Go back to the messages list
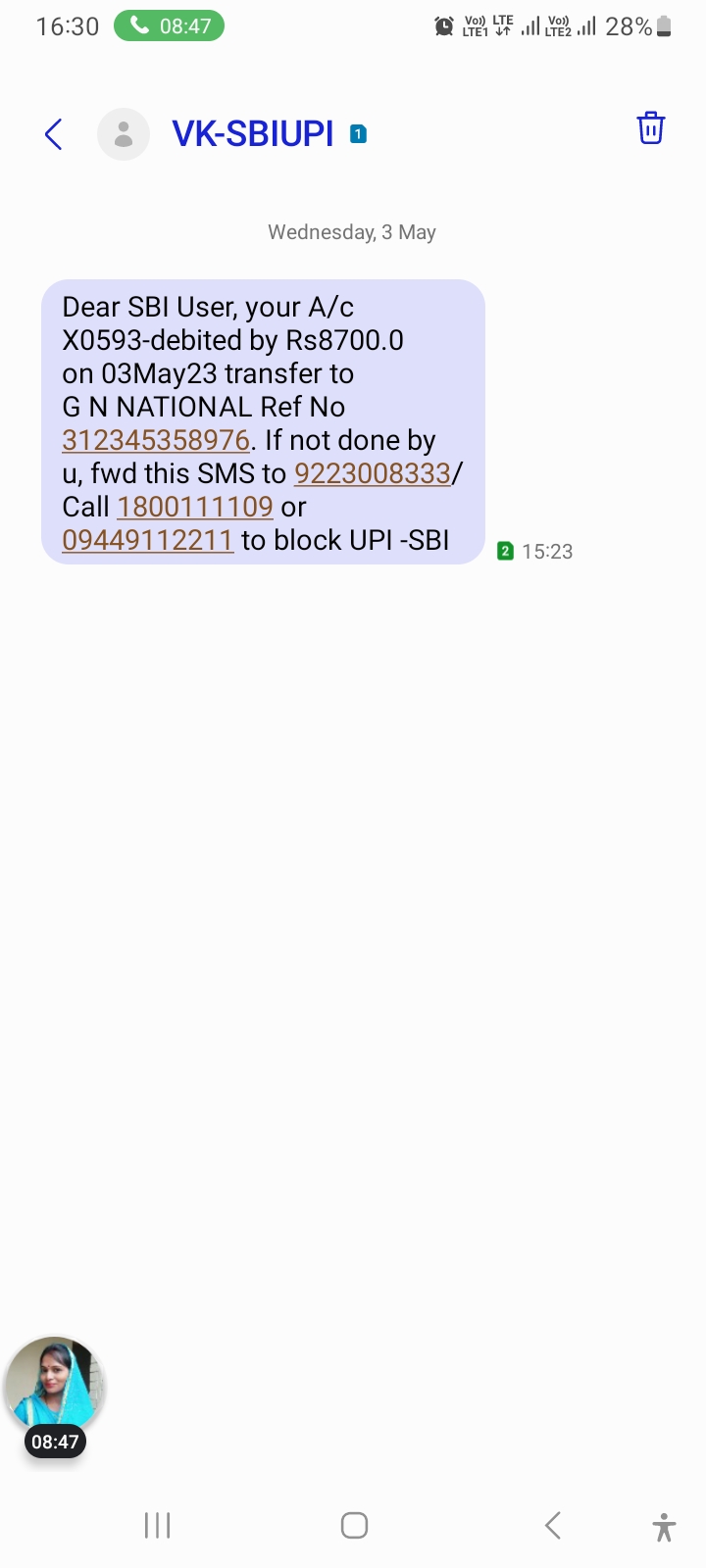This screenshot has width=706, height=1568. tap(54, 134)
